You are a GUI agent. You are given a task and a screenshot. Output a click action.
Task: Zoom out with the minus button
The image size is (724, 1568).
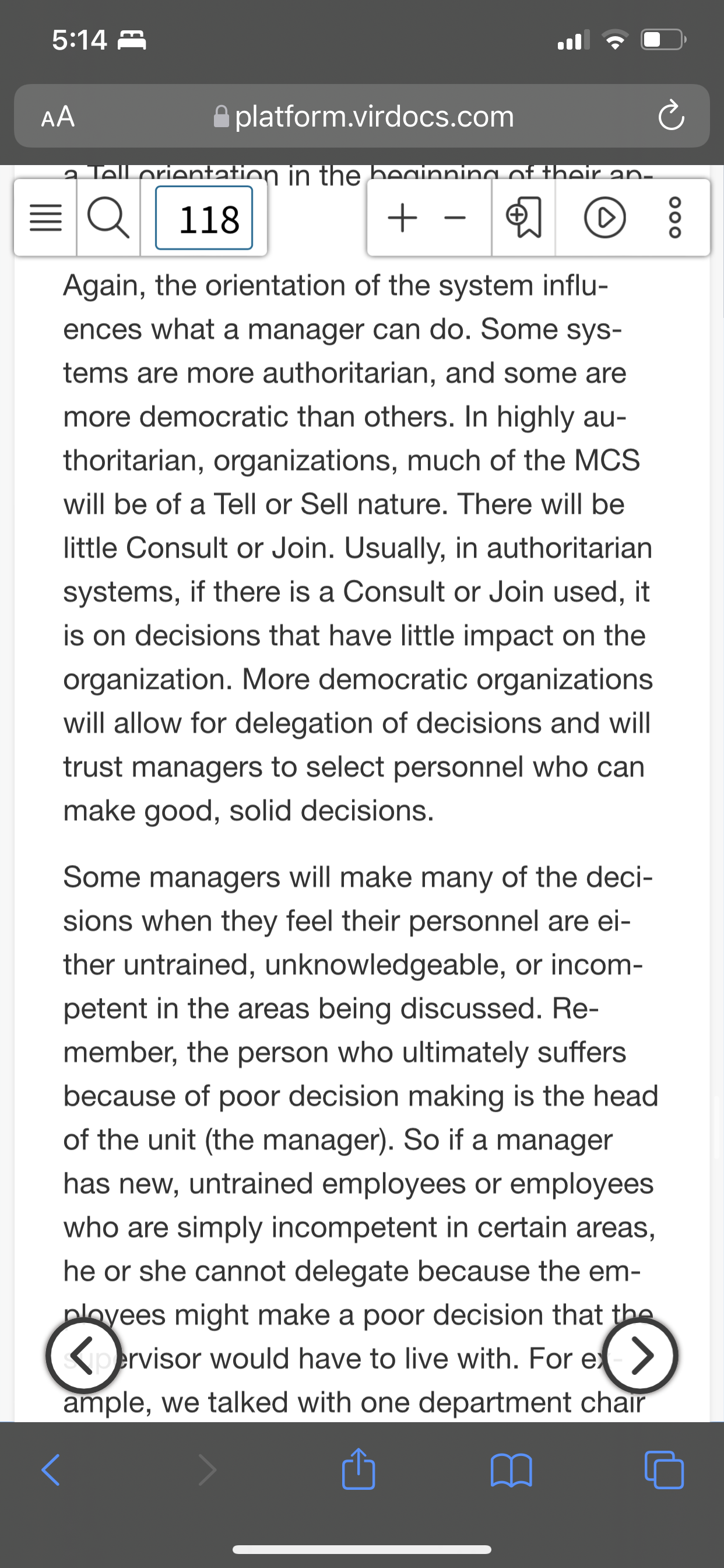click(x=455, y=218)
